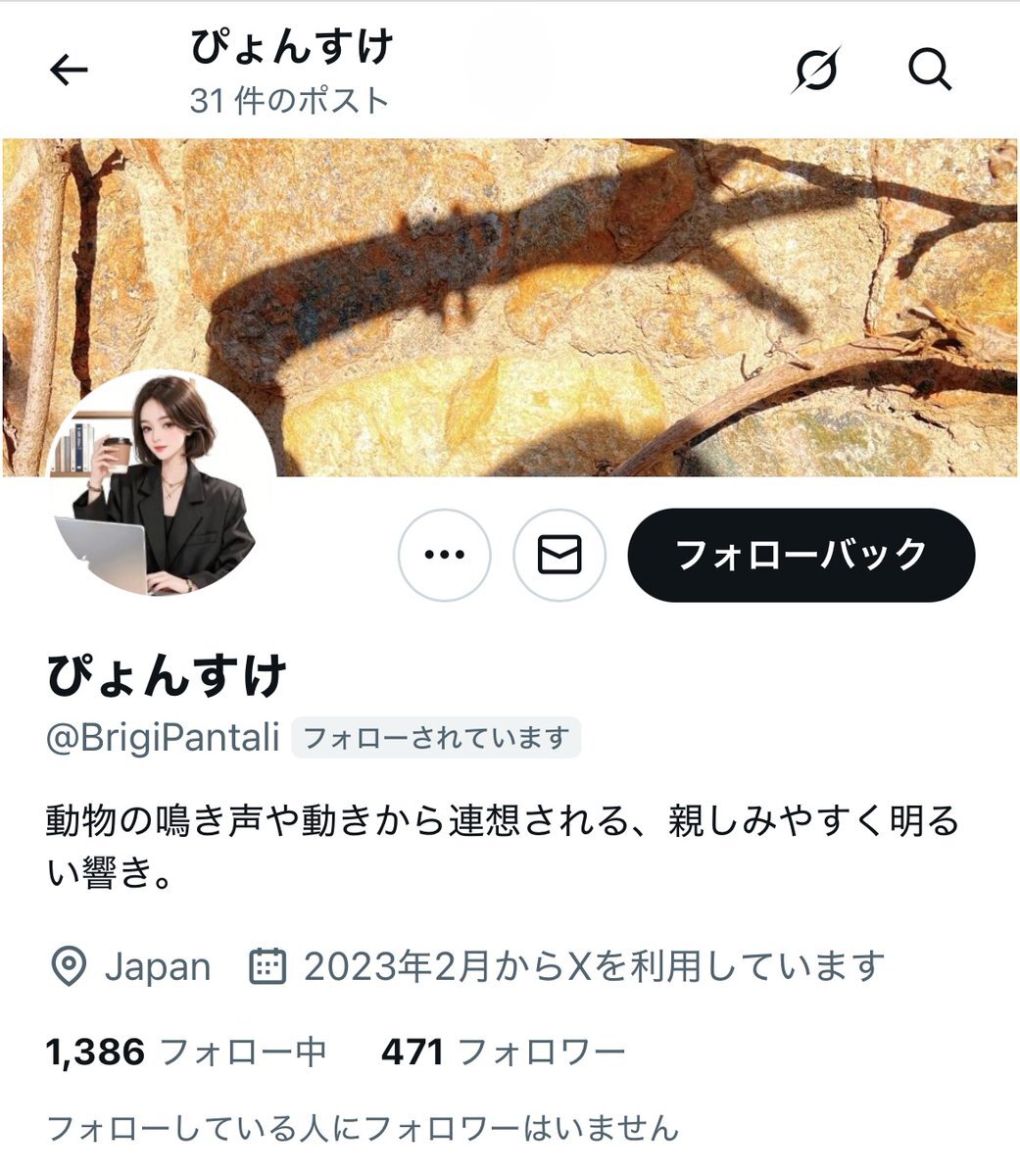
Task: Send a direct message via envelope icon
Action: 559,555
